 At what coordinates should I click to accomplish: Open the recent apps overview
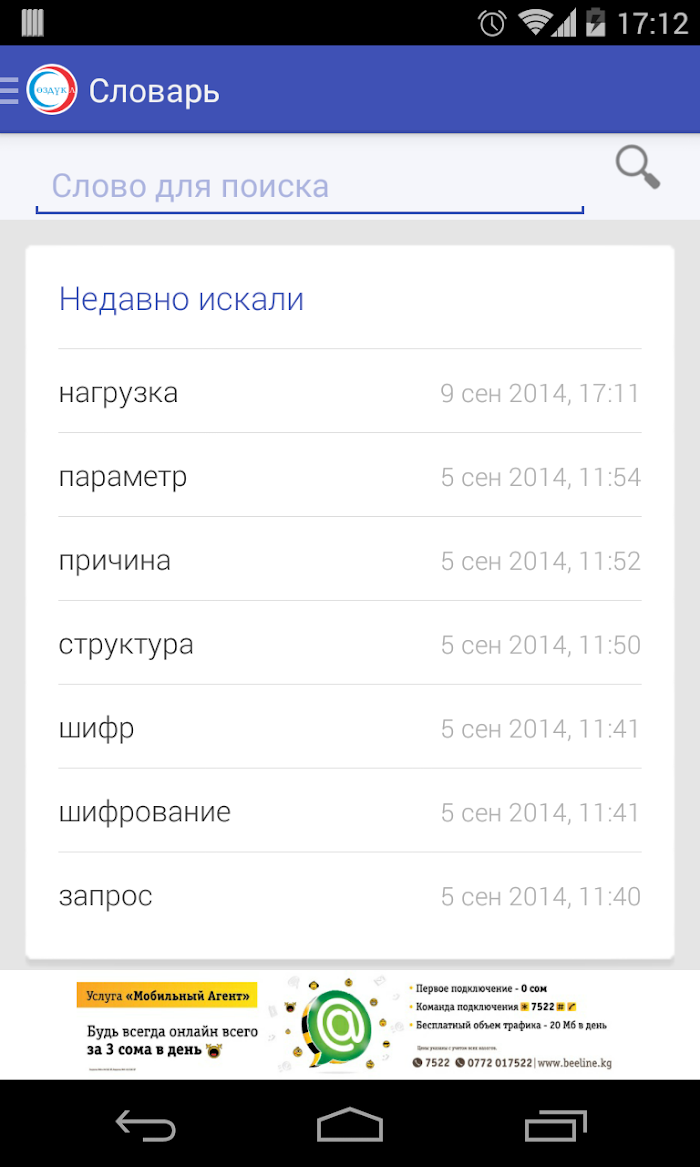(555, 1124)
